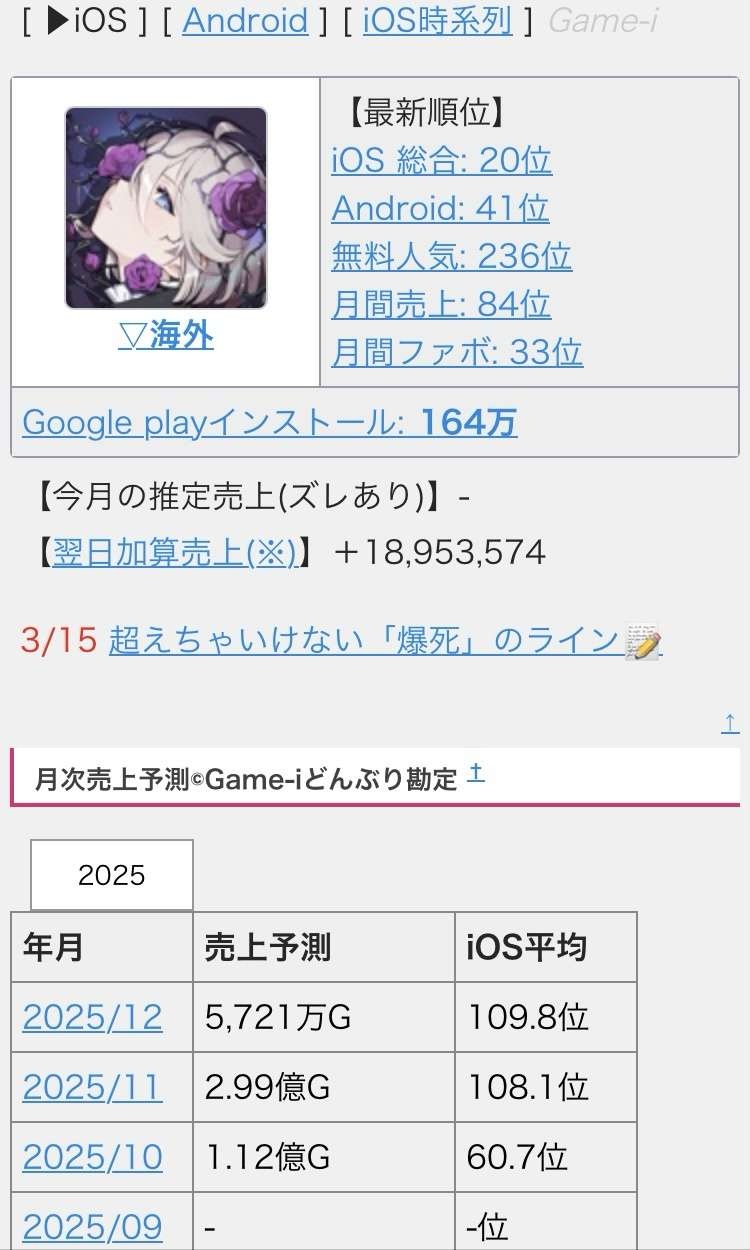750x1250 pixels.
Task: Open the iOS時系列 link
Action: tap(437, 20)
